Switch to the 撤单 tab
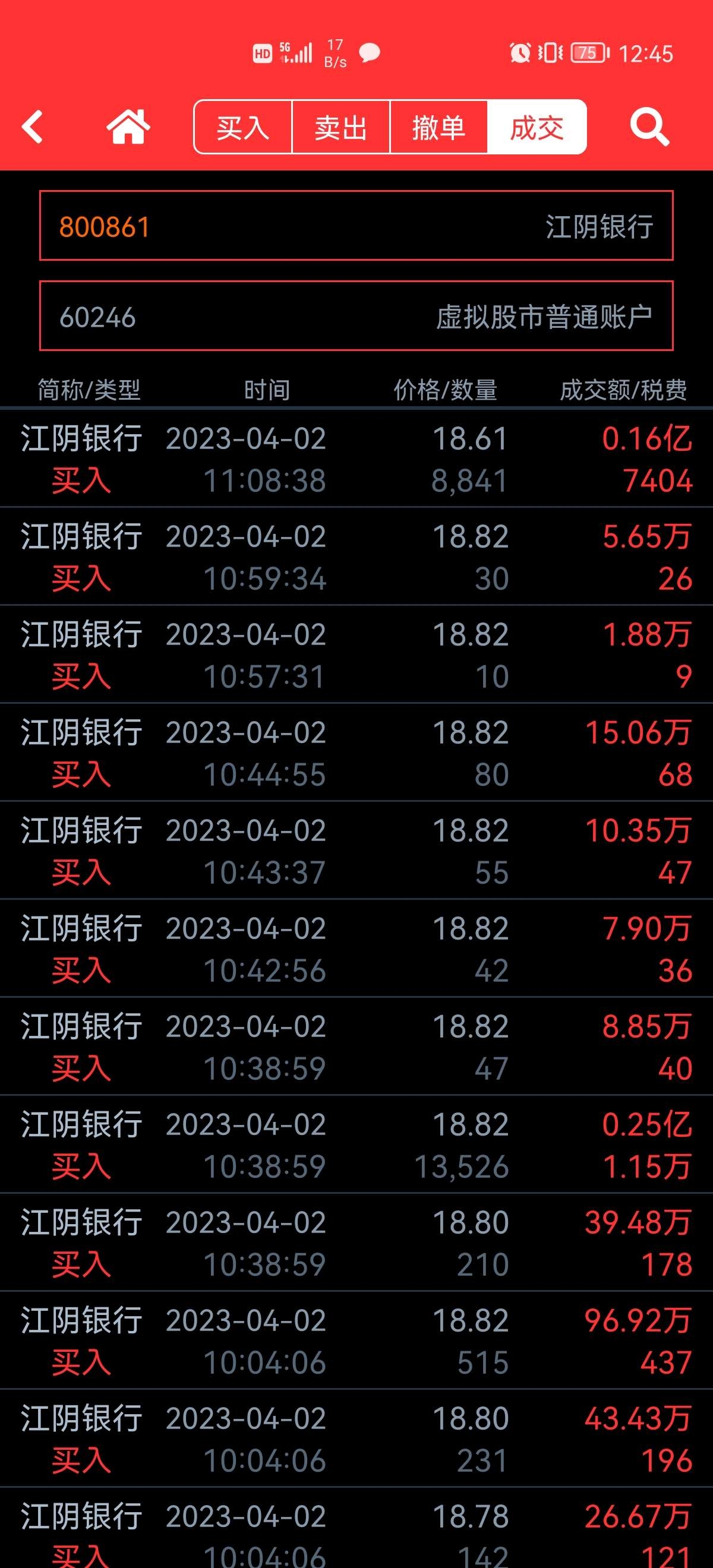This screenshot has height=1568, width=713. pos(438,127)
